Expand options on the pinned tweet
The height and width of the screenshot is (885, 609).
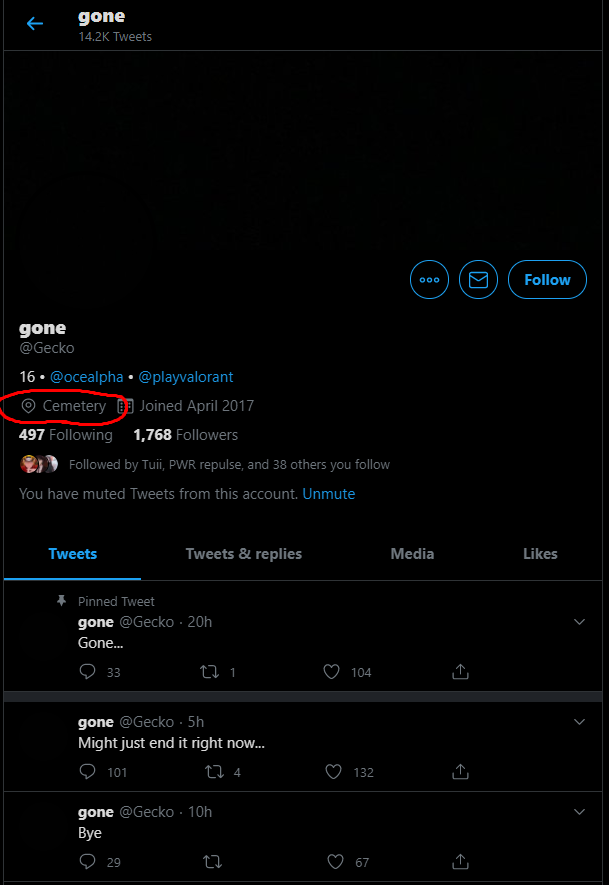[x=580, y=622]
